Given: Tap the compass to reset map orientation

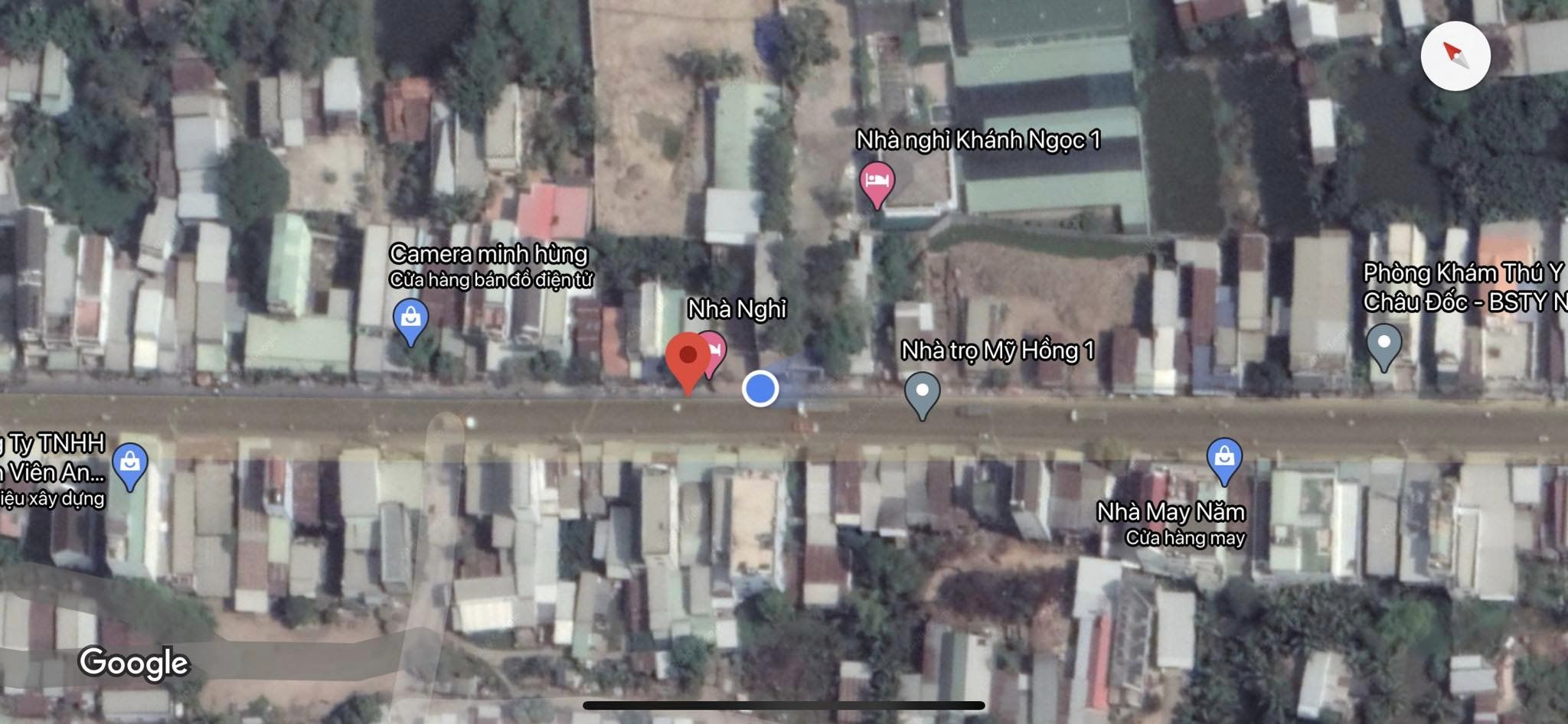Looking at the screenshot, I should click(x=1455, y=56).
